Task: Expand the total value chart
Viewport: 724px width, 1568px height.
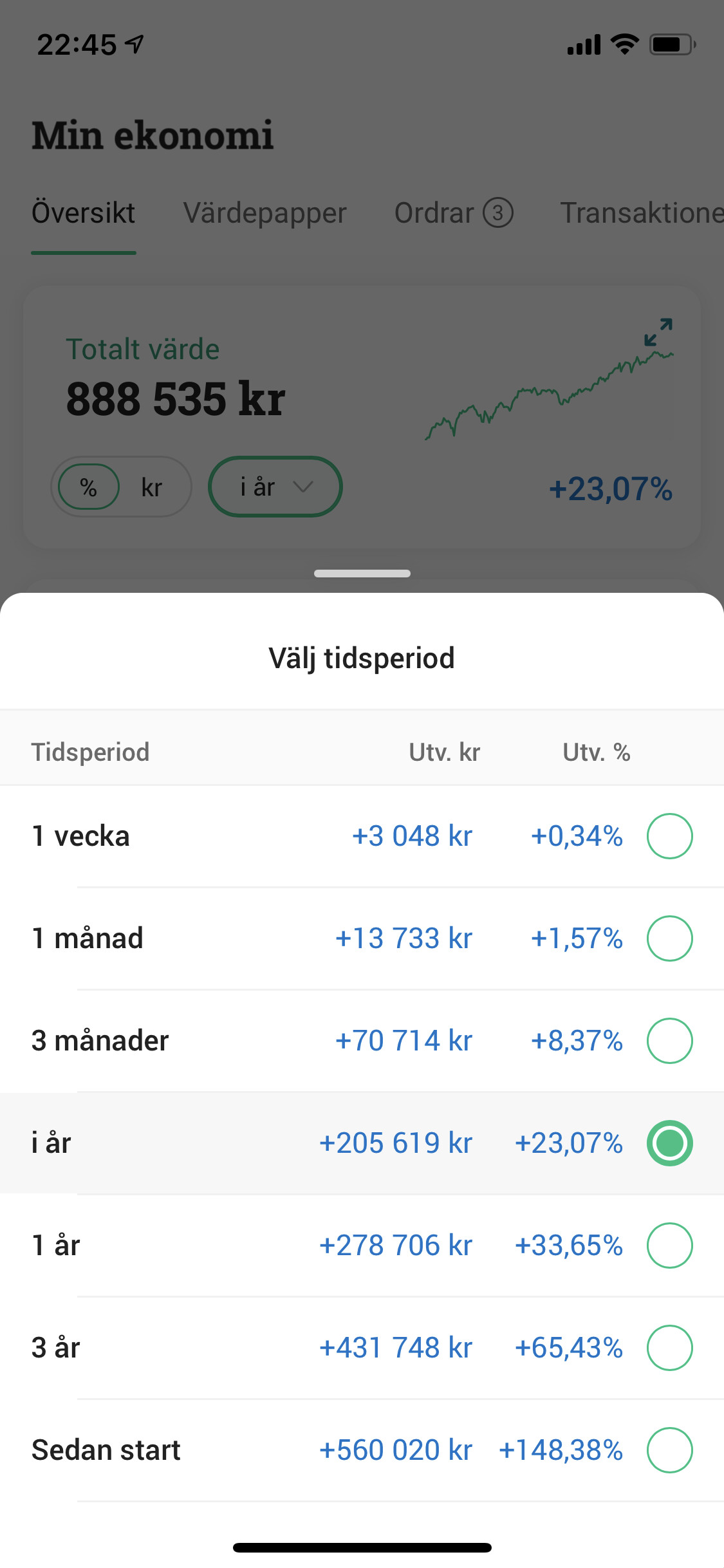Action: pyautogui.click(x=658, y=331)
